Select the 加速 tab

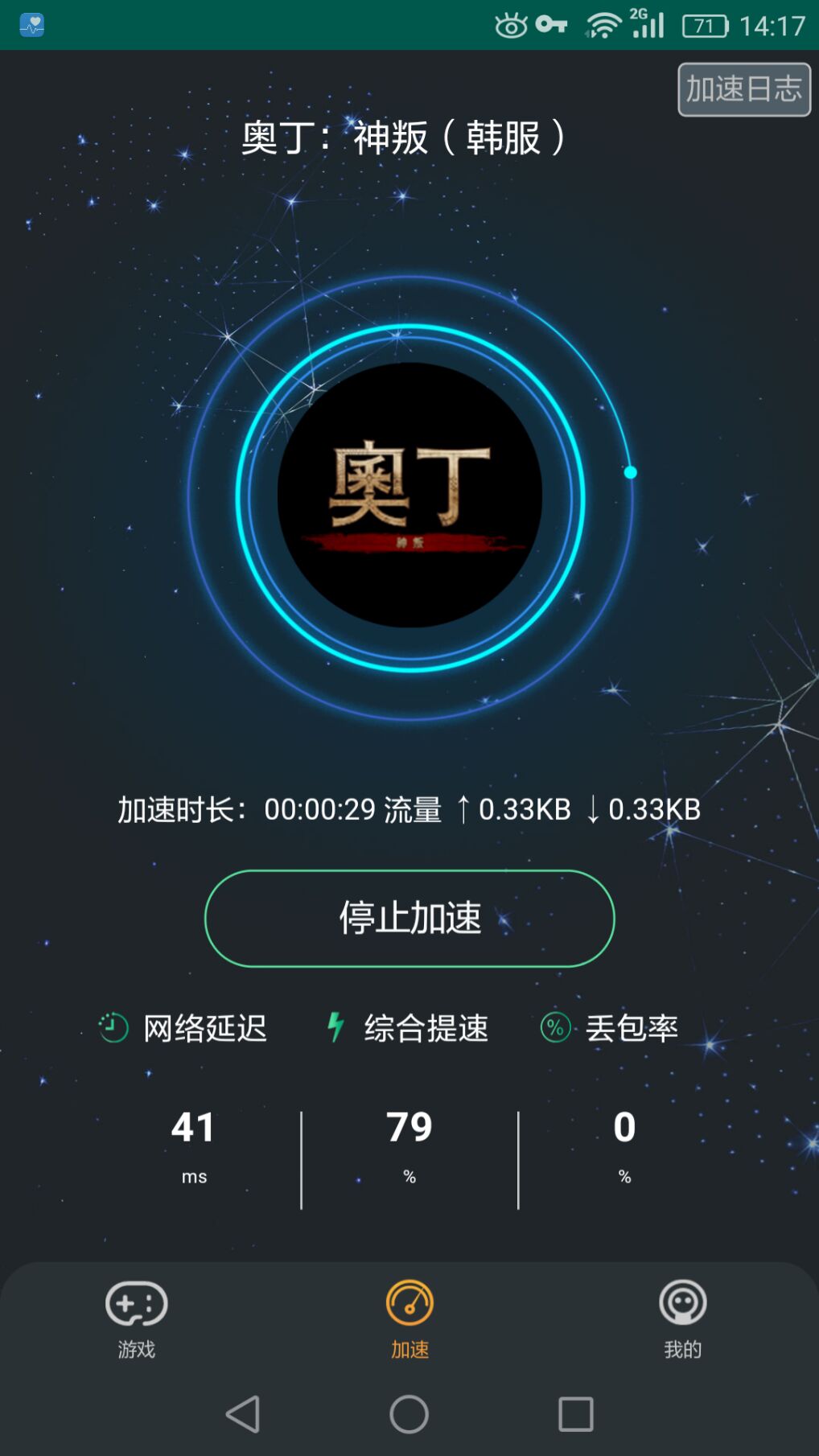click(409, 1318)
